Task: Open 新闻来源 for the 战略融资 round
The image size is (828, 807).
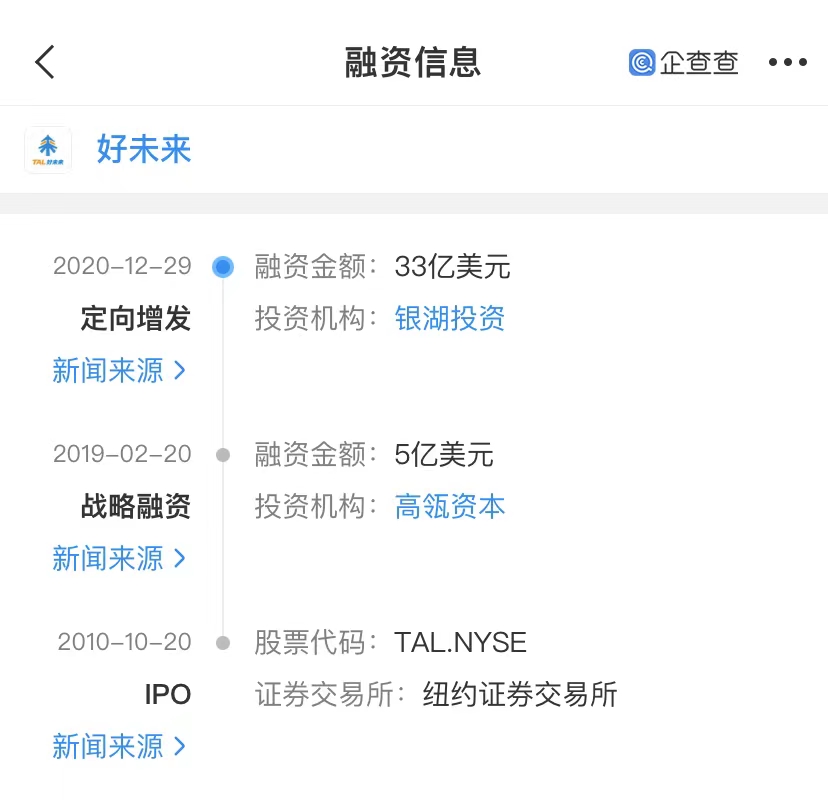Action: click(119, 558)
